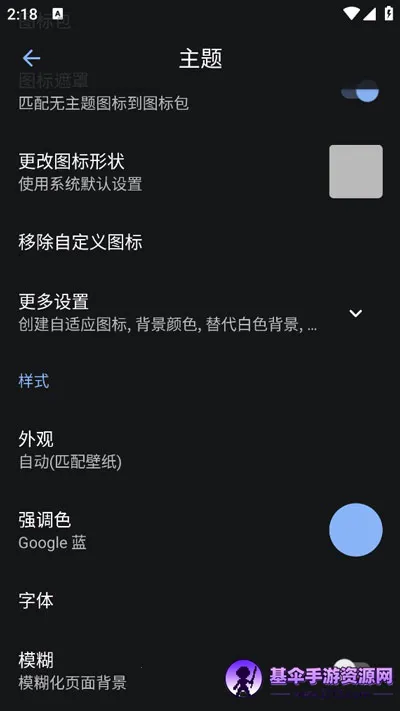Open 字体 font settings
This screenshot has width=400, height=711.
click(200, 600)
